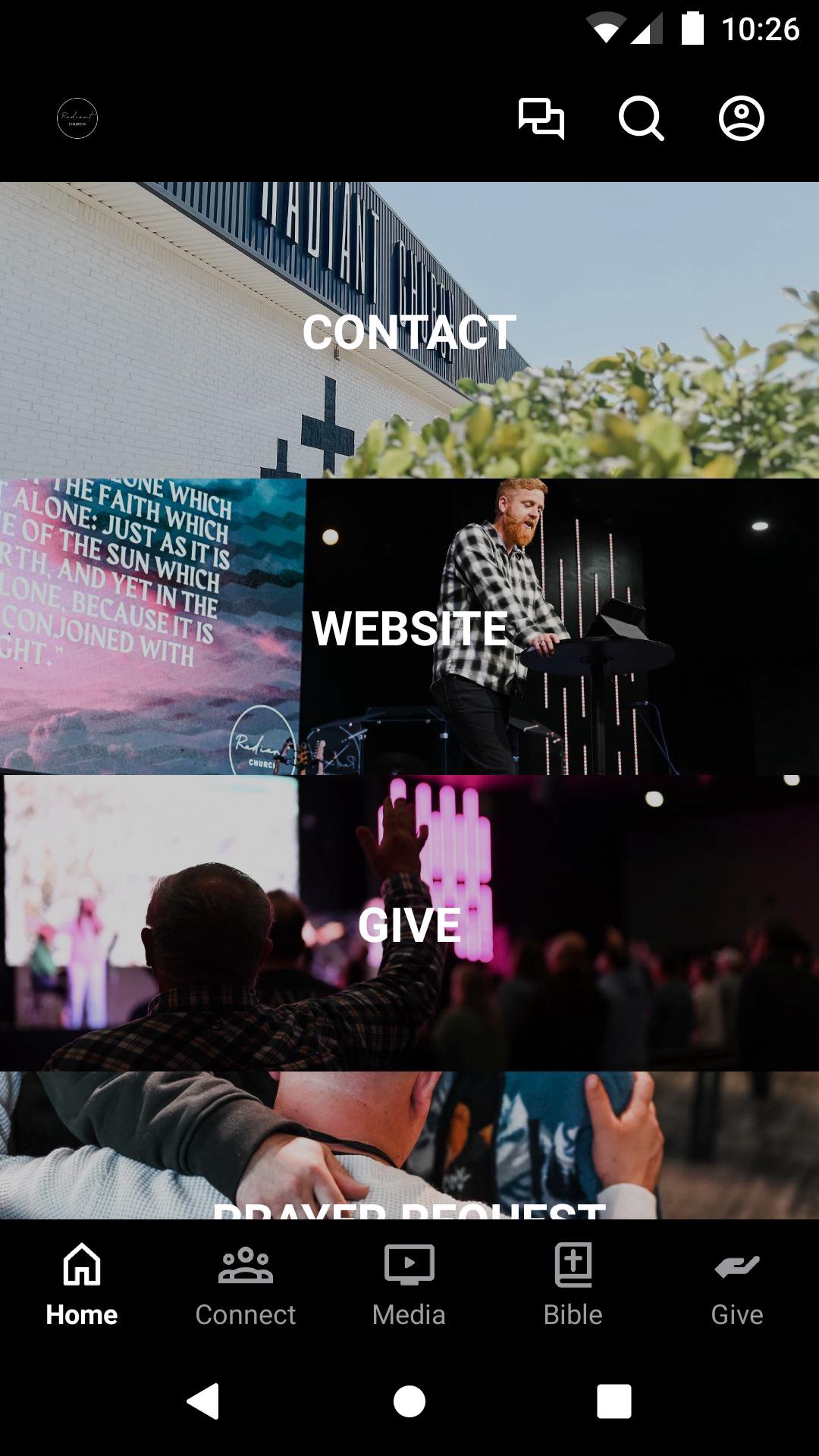This screenshot has height=1456, width=819.
Task: Open the search icon
Action: point(641,118)
